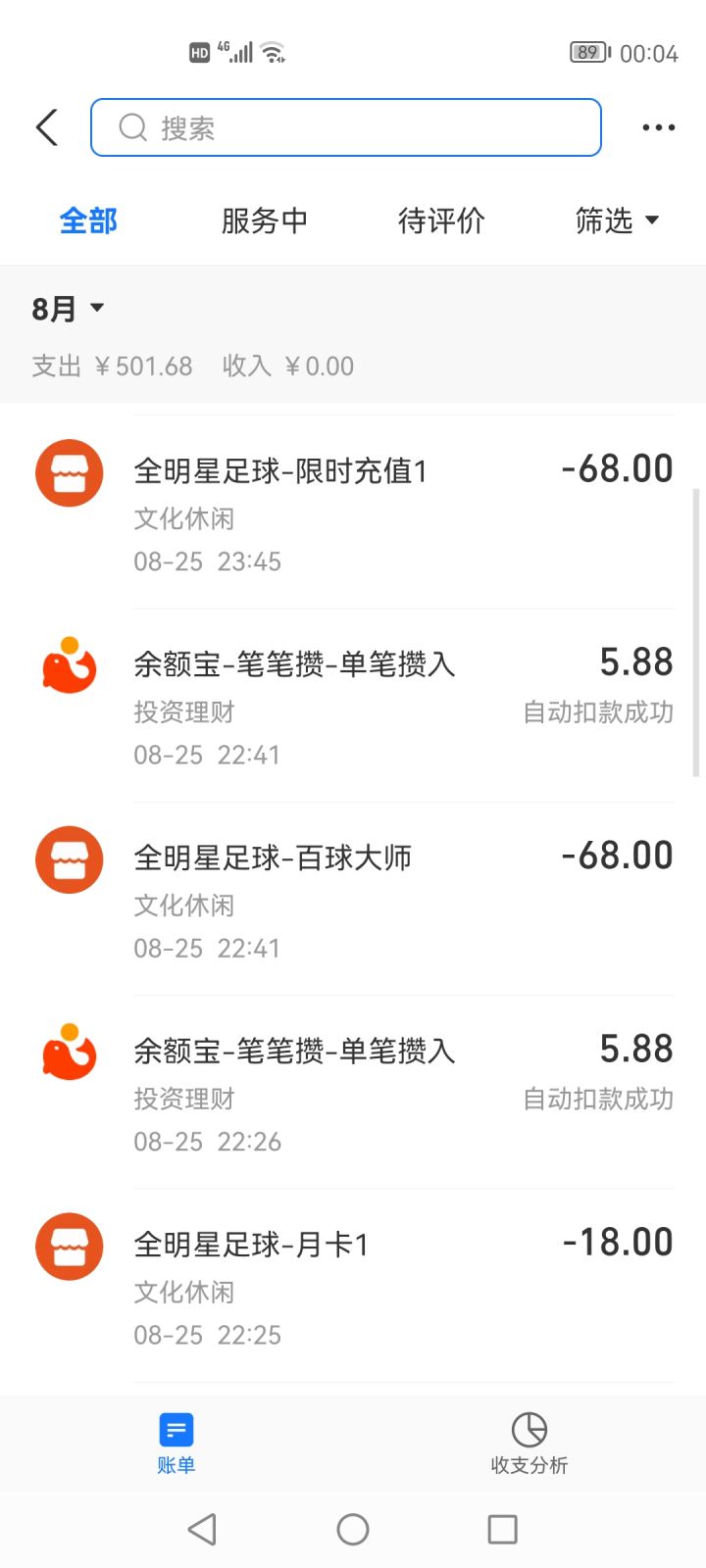The width and height of the screenshot is (706, 1568).
Task: Open the 全明星足球-限时充值1 merchant icon
Action: pyautogui.click(x=69, y=472)
